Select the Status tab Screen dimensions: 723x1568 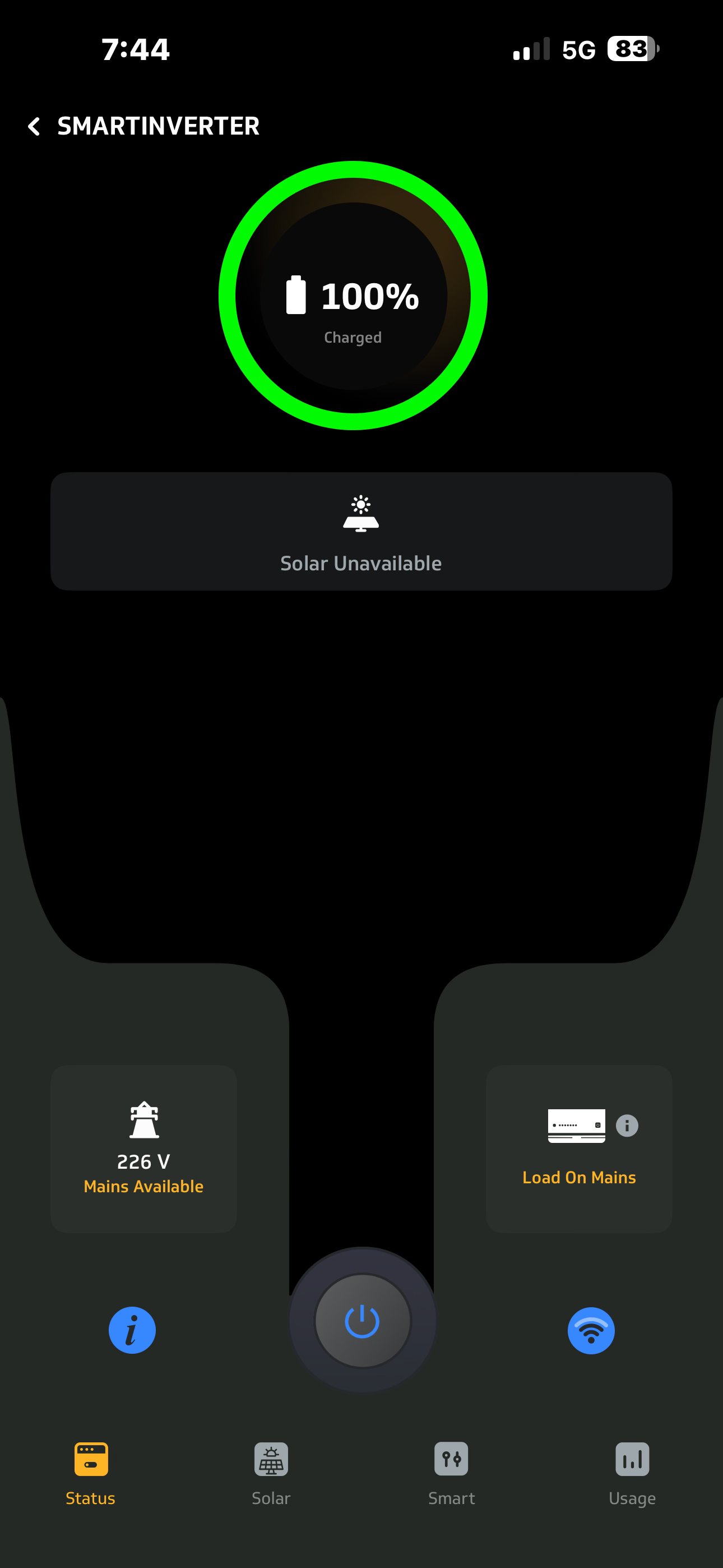[x=91, y=1473]
